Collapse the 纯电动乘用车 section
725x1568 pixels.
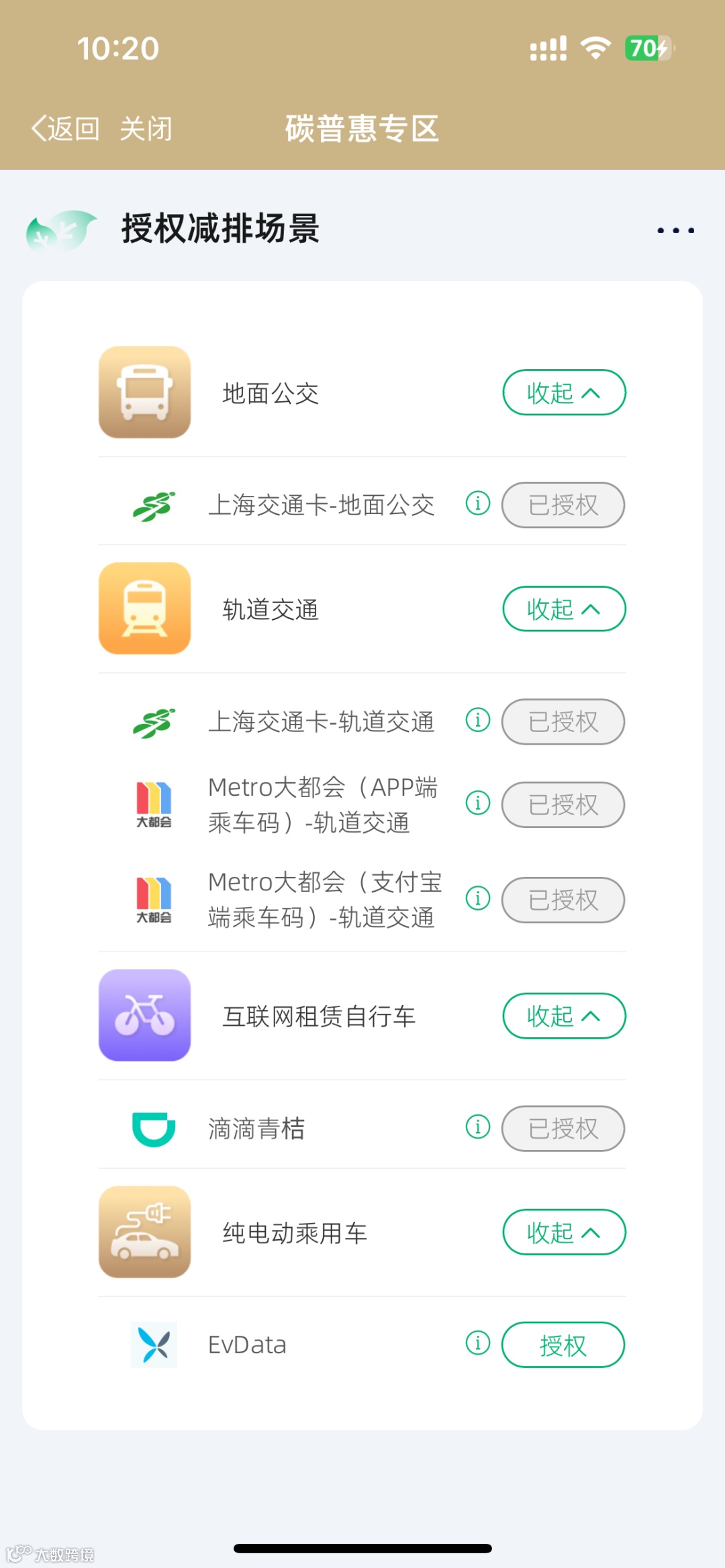564,1233
